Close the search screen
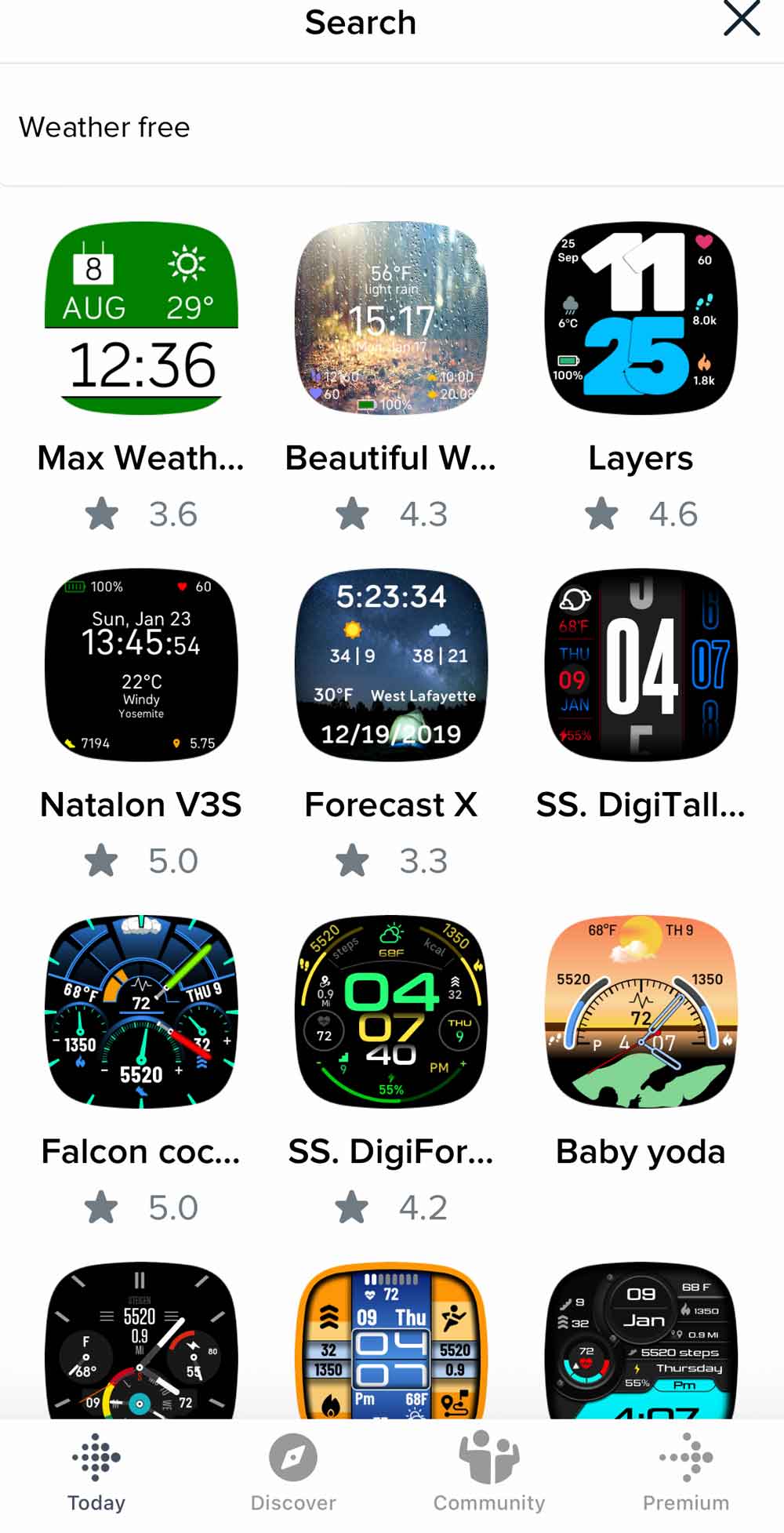This screenshot has width=784, height=1533. pos(741,19)
